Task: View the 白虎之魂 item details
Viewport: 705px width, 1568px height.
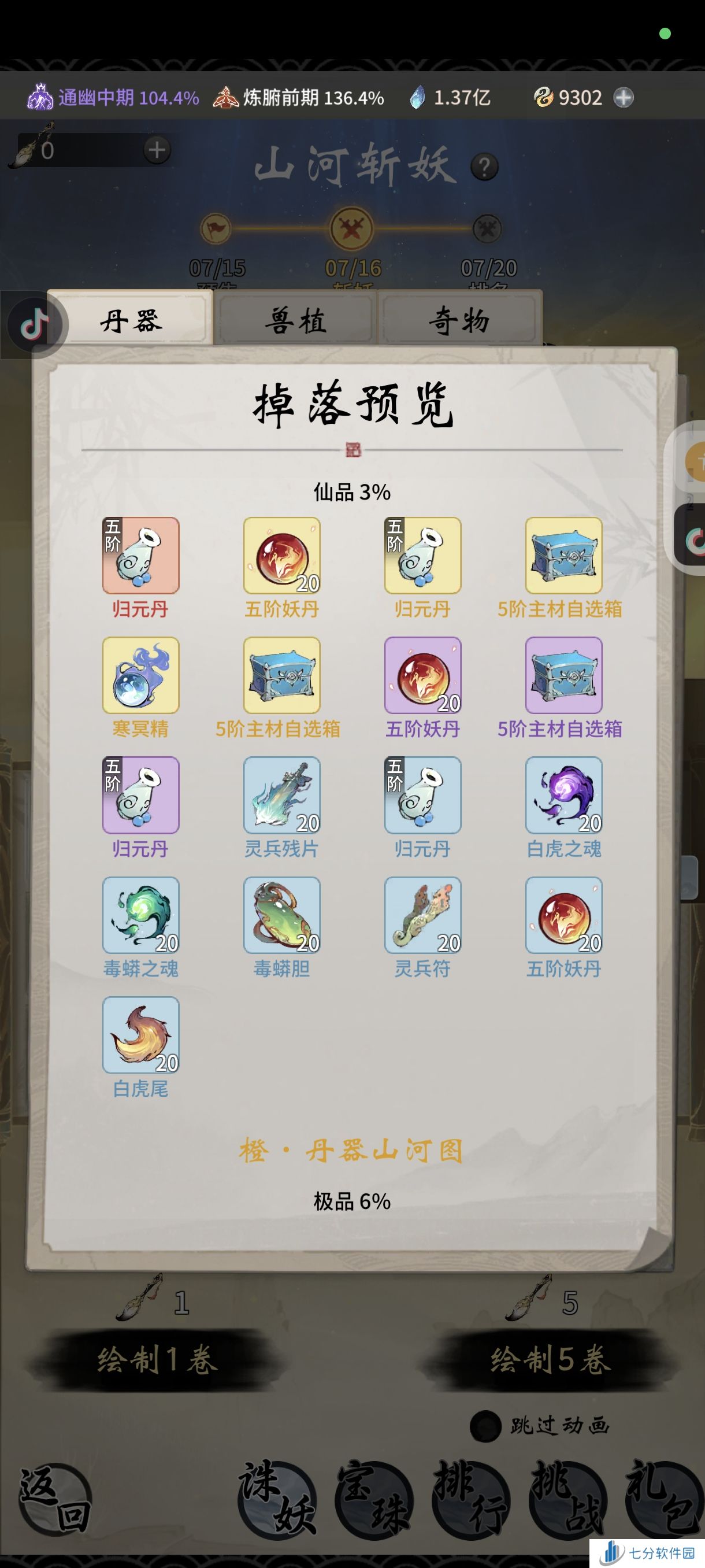Action: [564, 795]
